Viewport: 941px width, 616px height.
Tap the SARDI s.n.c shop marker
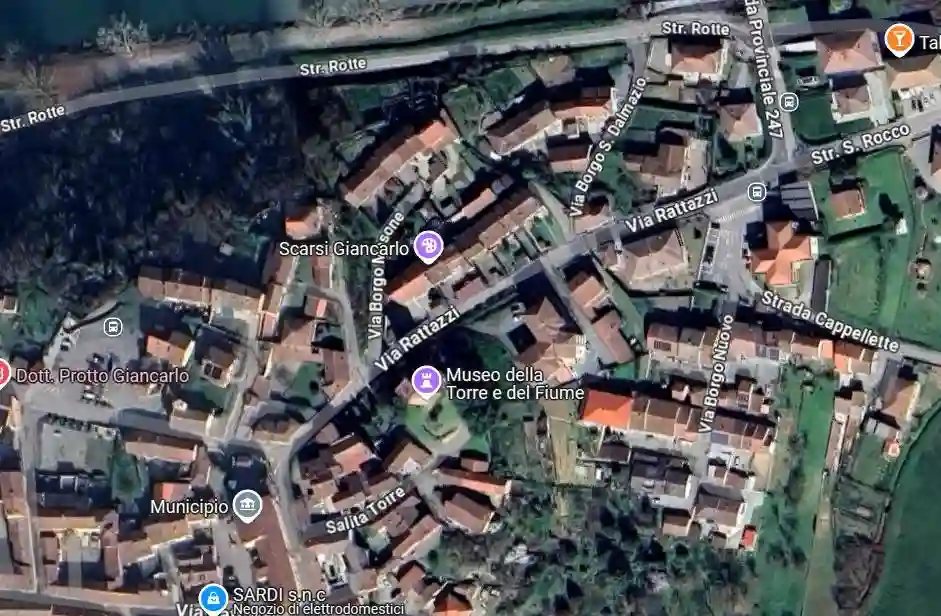click(212, 598)
